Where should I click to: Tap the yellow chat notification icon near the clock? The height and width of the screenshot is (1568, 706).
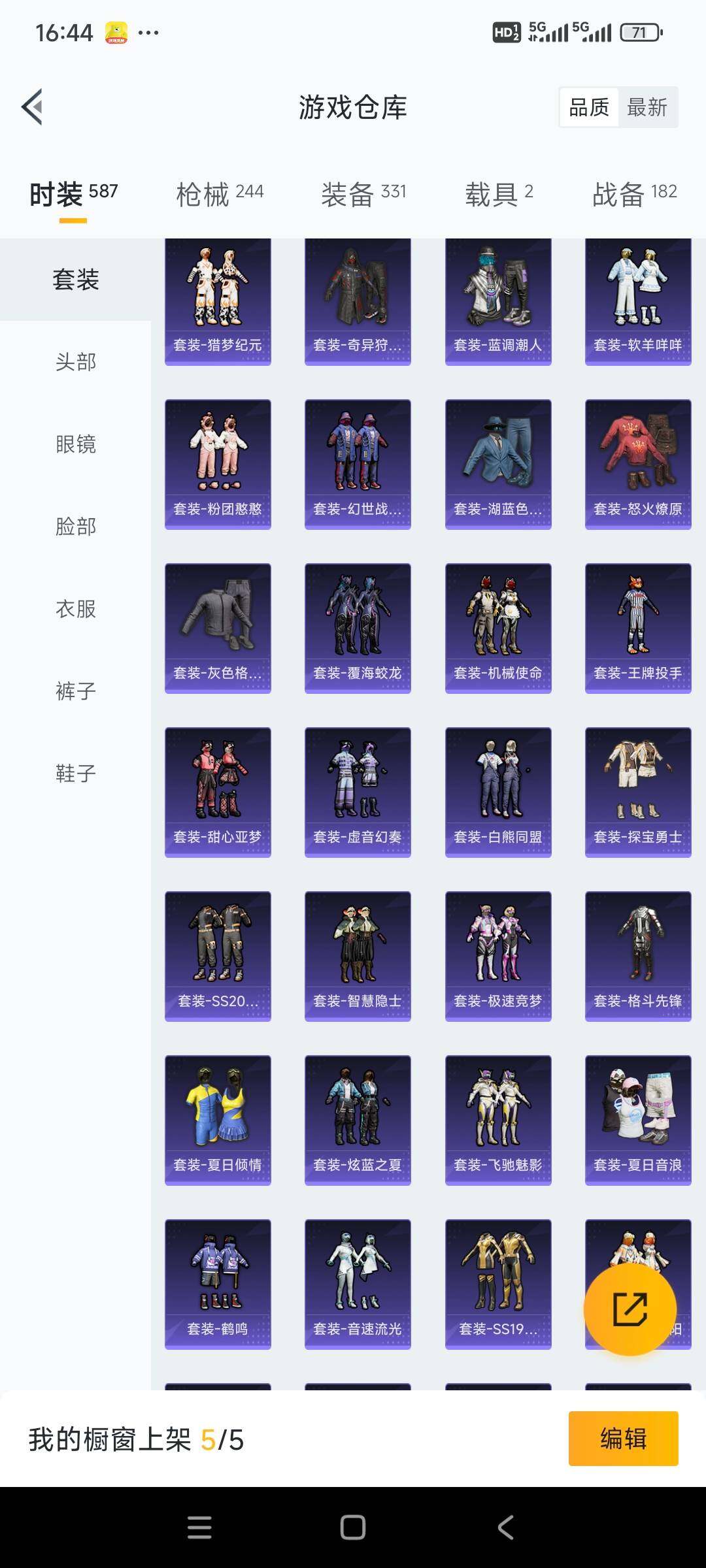114,31
